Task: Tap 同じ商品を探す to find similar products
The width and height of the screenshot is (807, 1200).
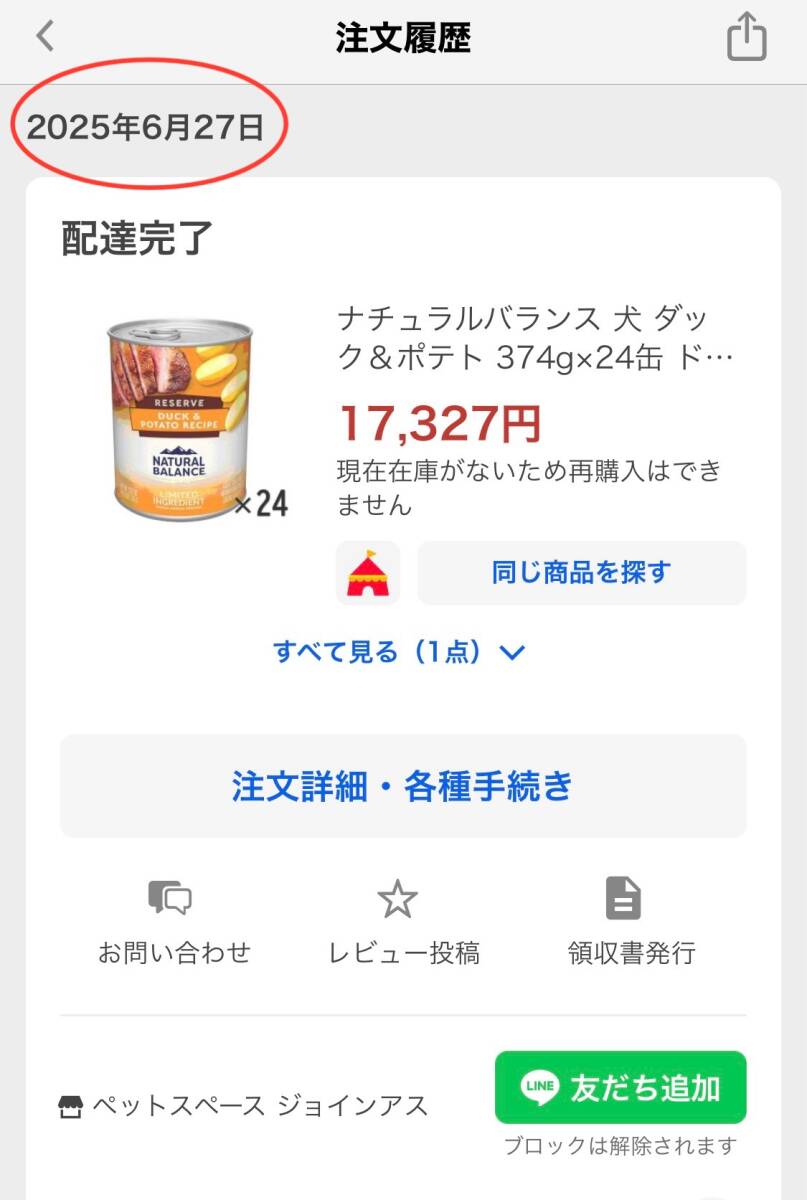Action: 579,570
